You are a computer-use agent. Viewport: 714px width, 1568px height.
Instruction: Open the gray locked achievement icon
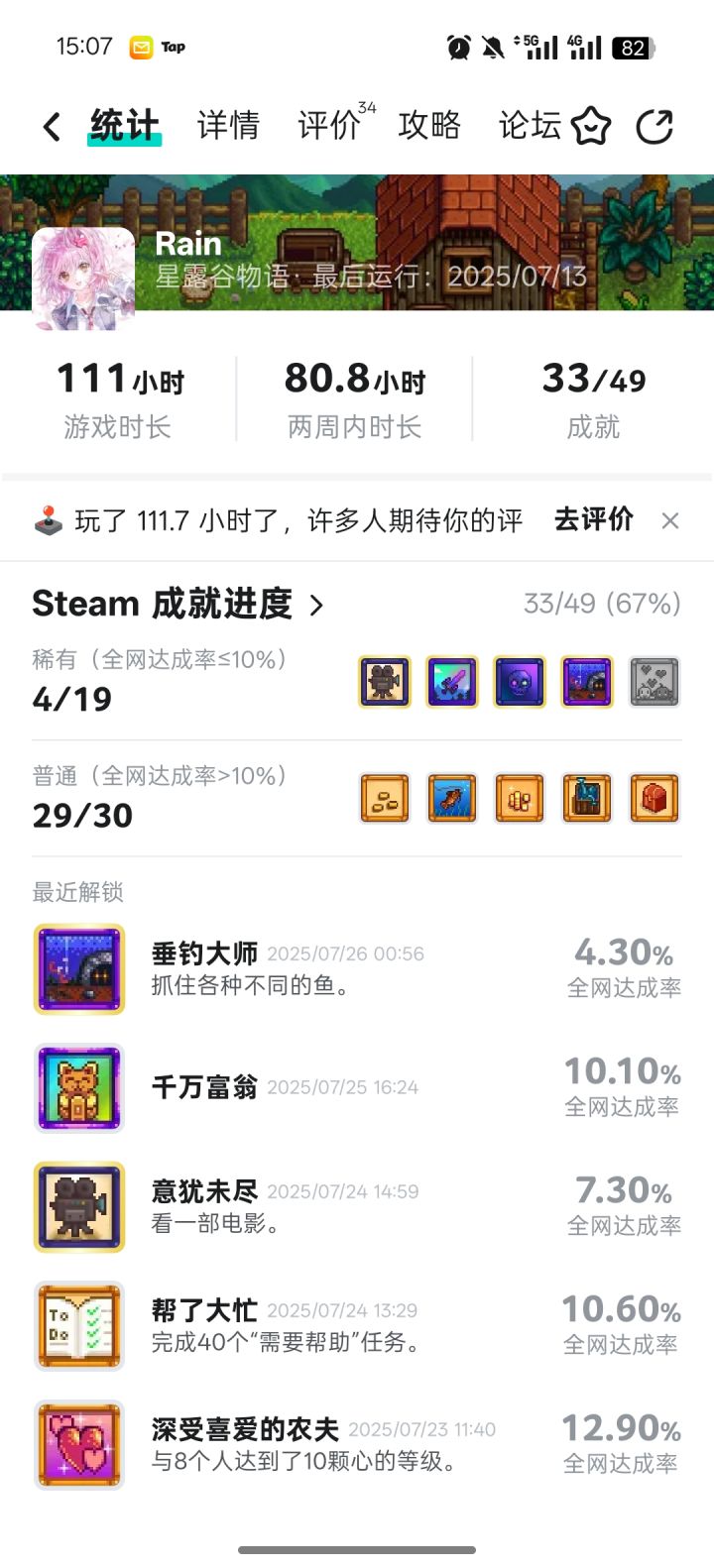coord(654,682)
